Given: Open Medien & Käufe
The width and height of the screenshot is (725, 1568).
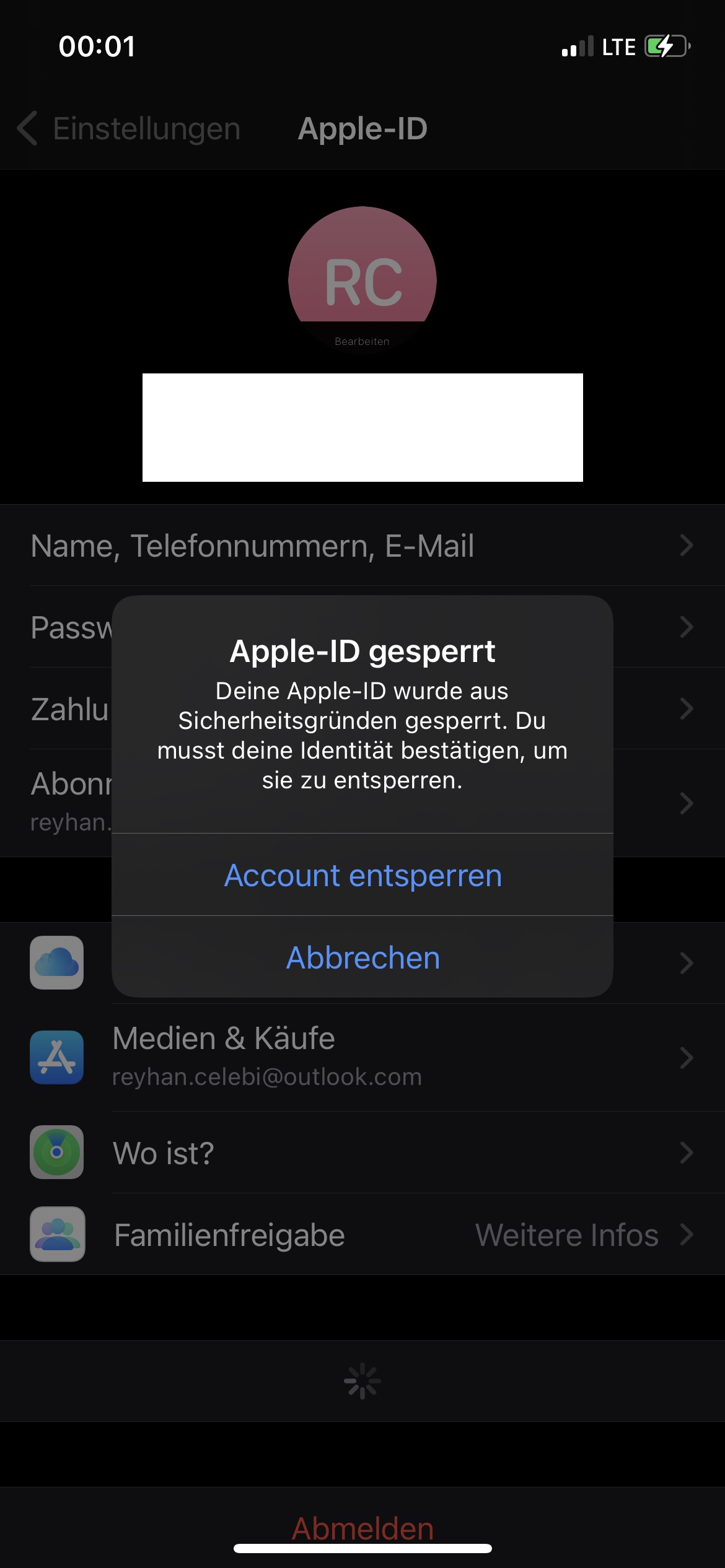Looking at the screenshot, I should 362,1057.
